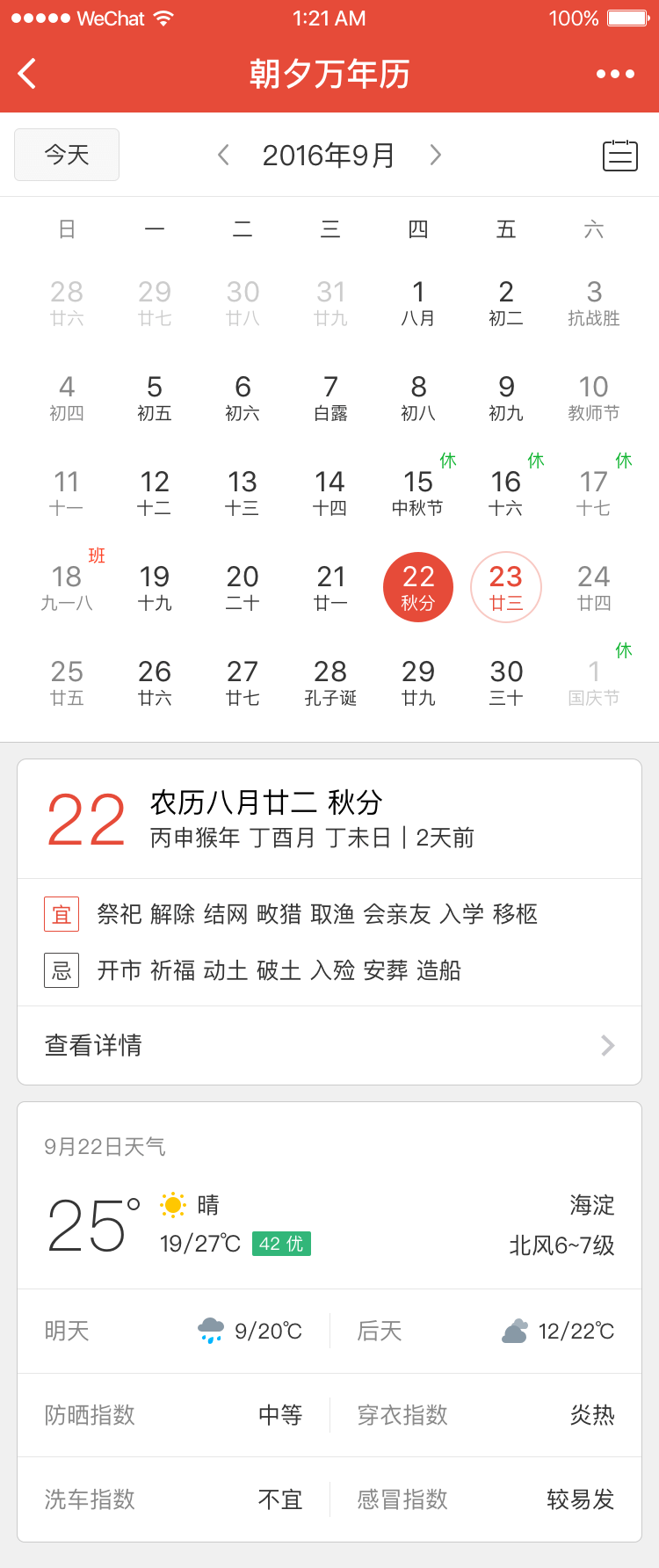Select September 18 九一八
The image size is (659, 1568).
tap(67, 587)
